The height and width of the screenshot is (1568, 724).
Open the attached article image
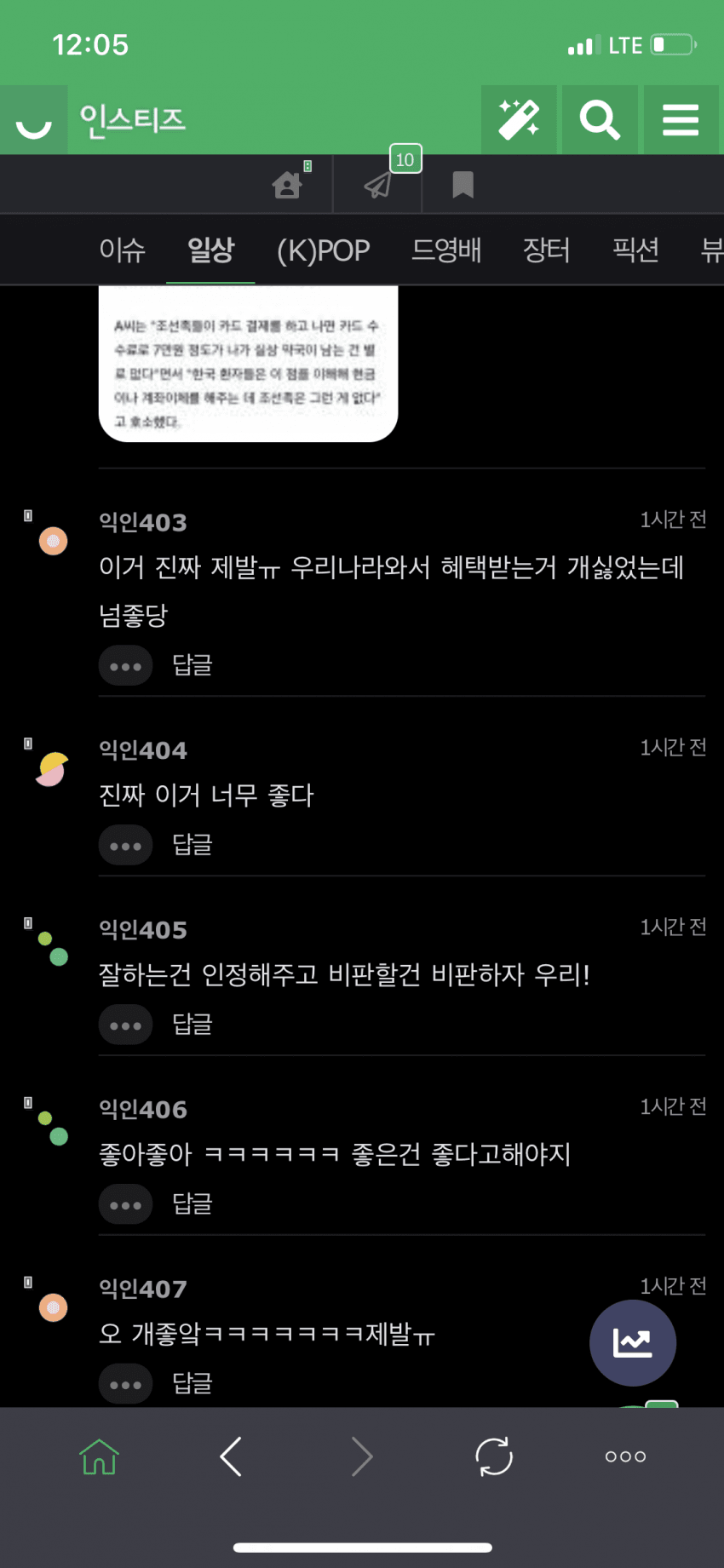(248, 365)
